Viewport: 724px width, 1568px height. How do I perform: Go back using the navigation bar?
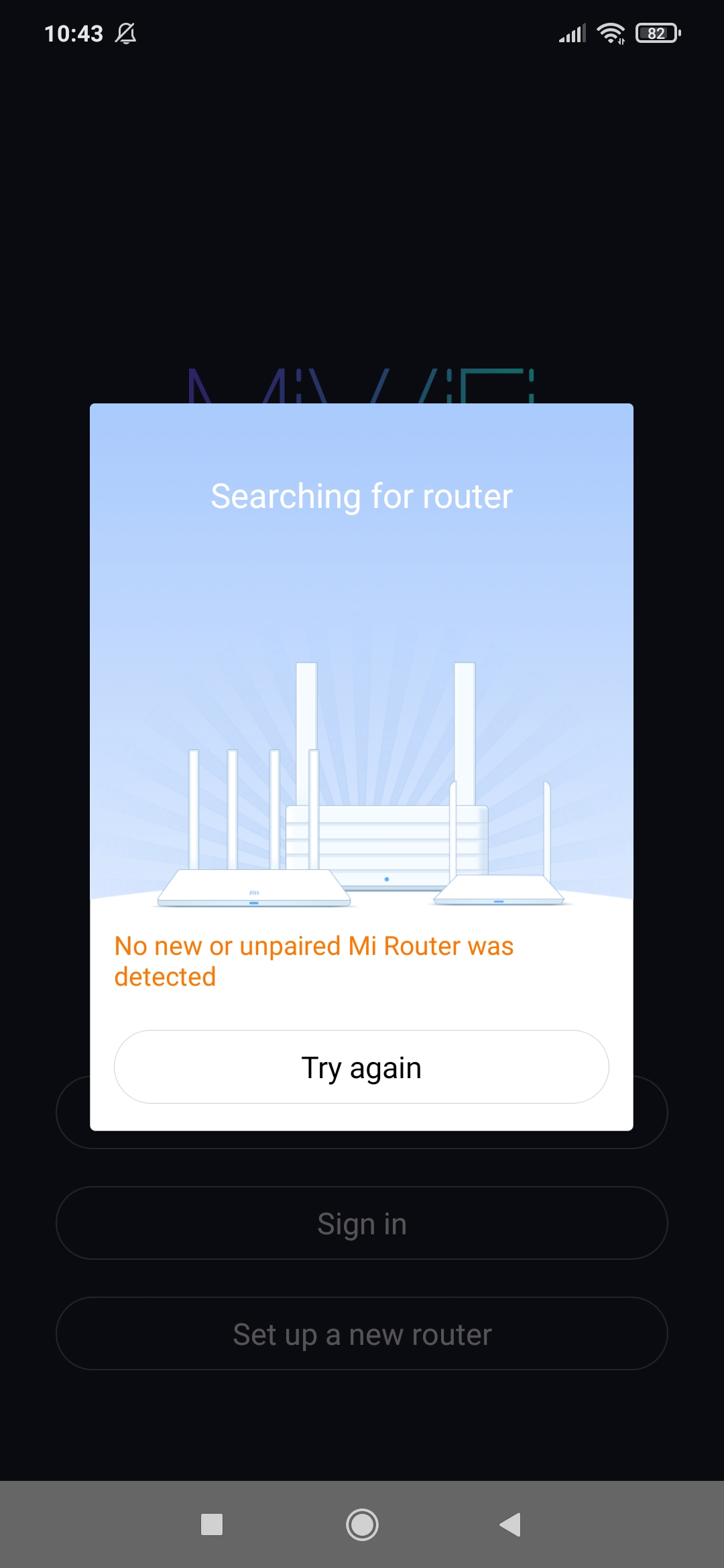coord(511,1524)
